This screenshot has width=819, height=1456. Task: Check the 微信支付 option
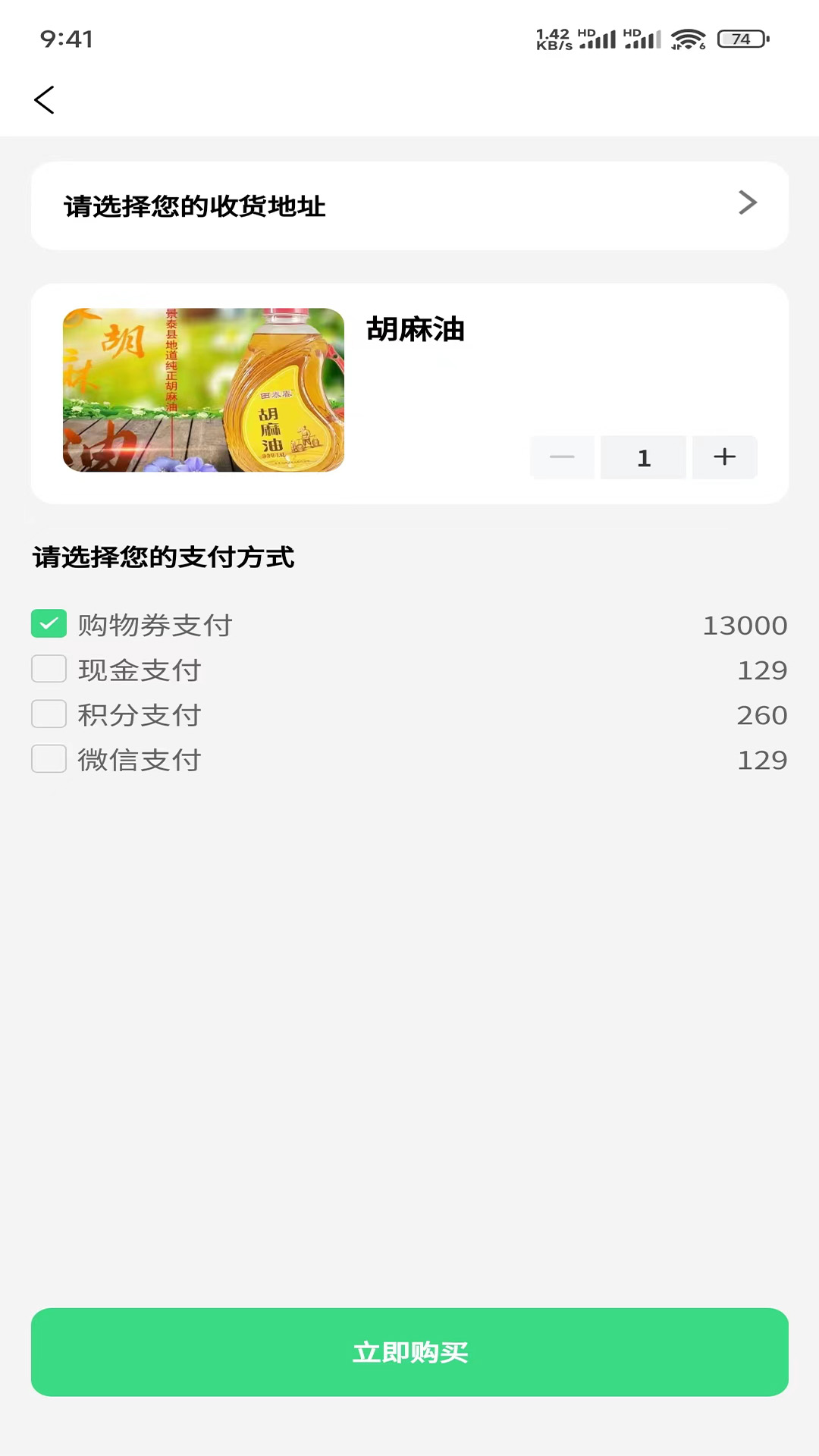[x=49, y=758]
